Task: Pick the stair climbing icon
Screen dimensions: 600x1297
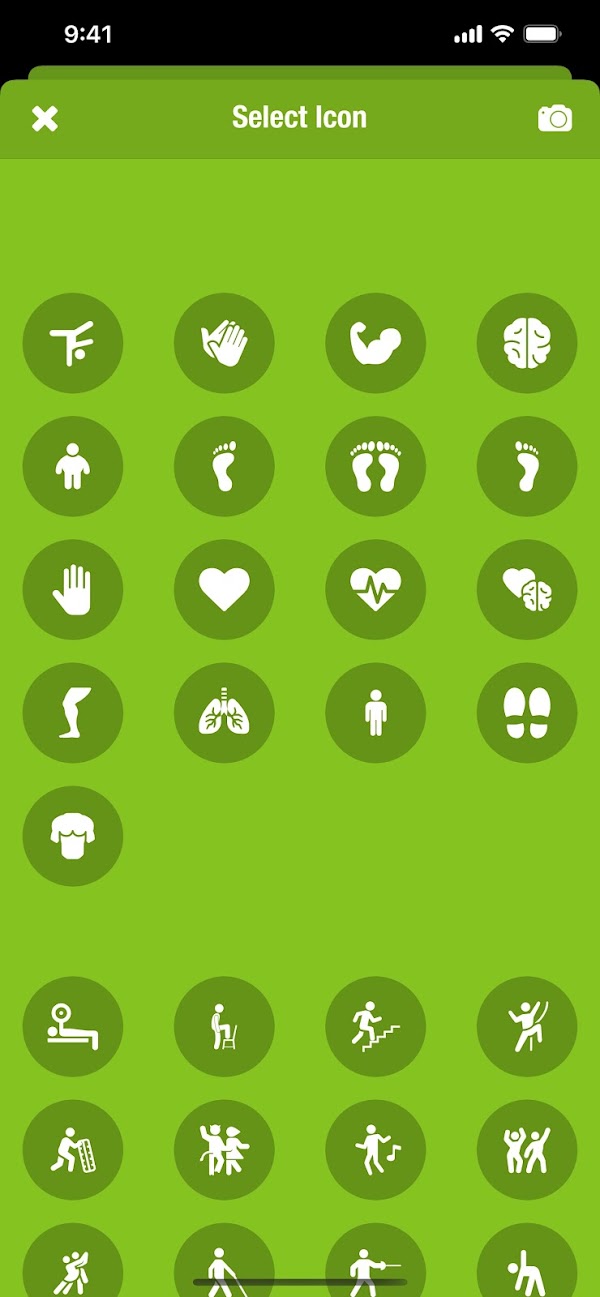Action: click(375, 1027)
